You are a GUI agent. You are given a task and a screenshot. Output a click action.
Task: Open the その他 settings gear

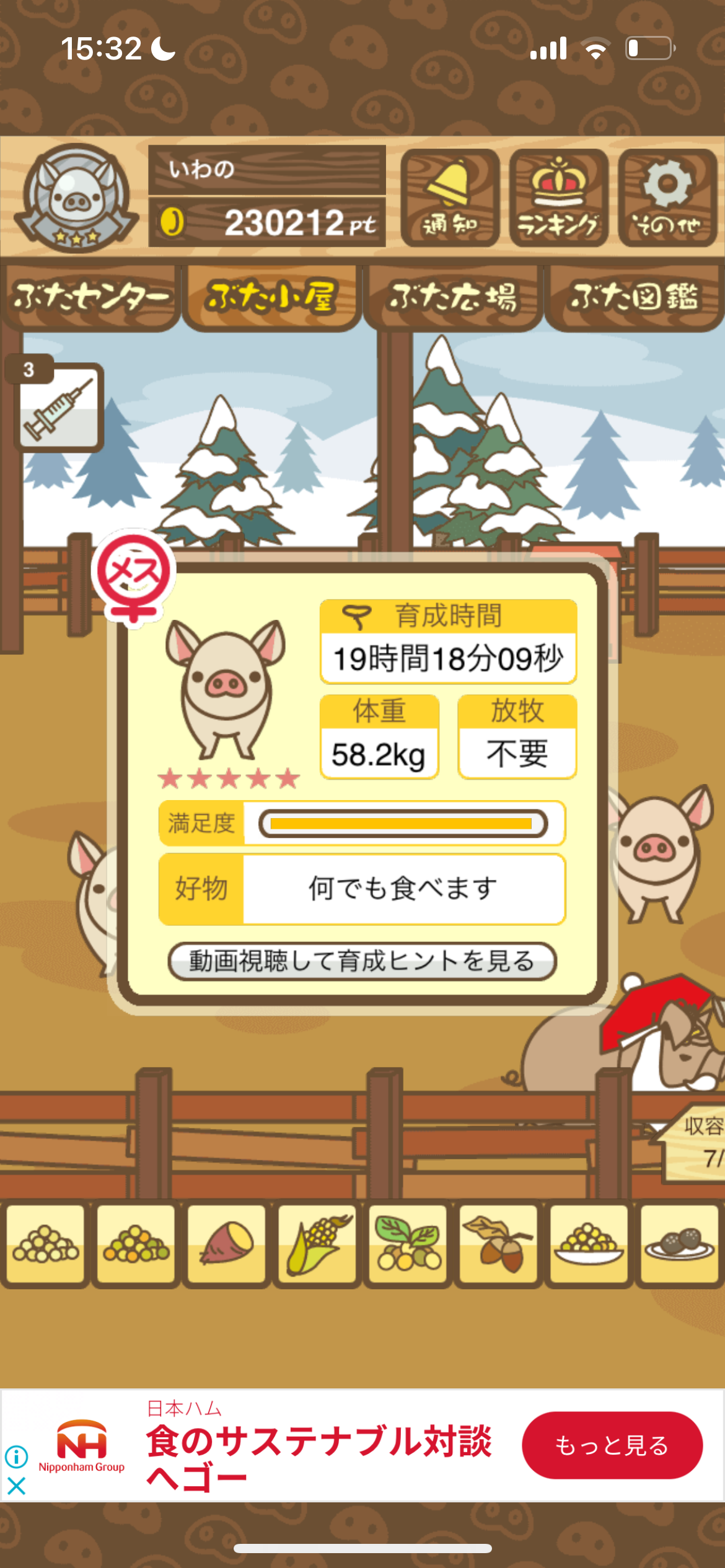pyautogui.click(x=667, y=198)
